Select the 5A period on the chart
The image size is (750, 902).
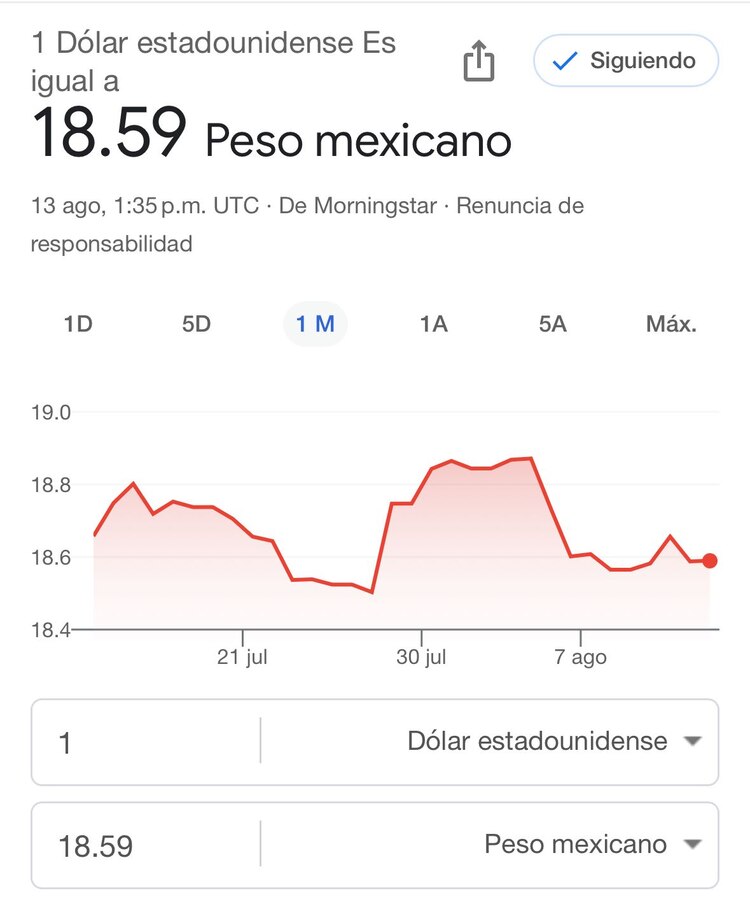(x=551, y=324)
